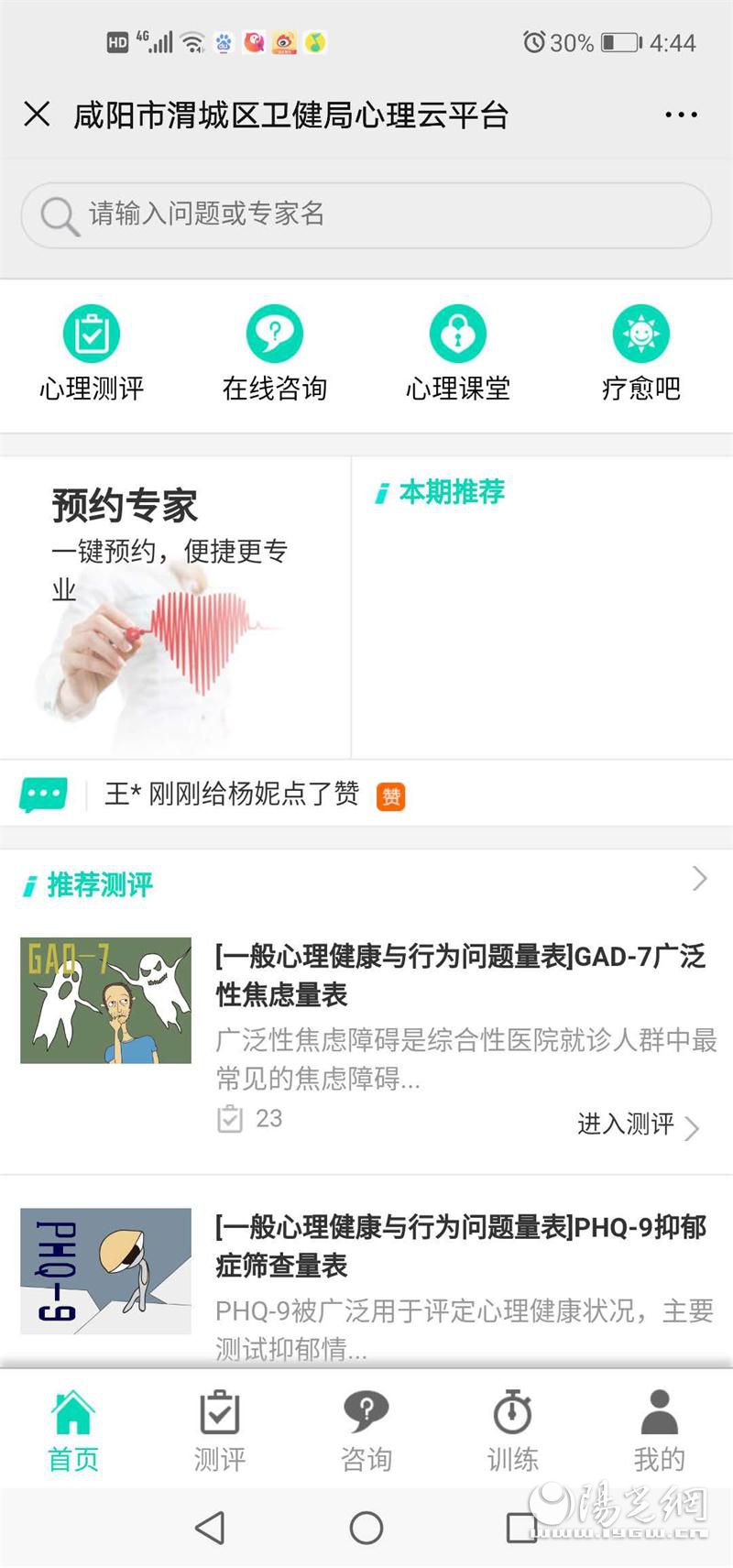Open the PHQ-9抑郁症筛查量表 item

(460, 1245)
